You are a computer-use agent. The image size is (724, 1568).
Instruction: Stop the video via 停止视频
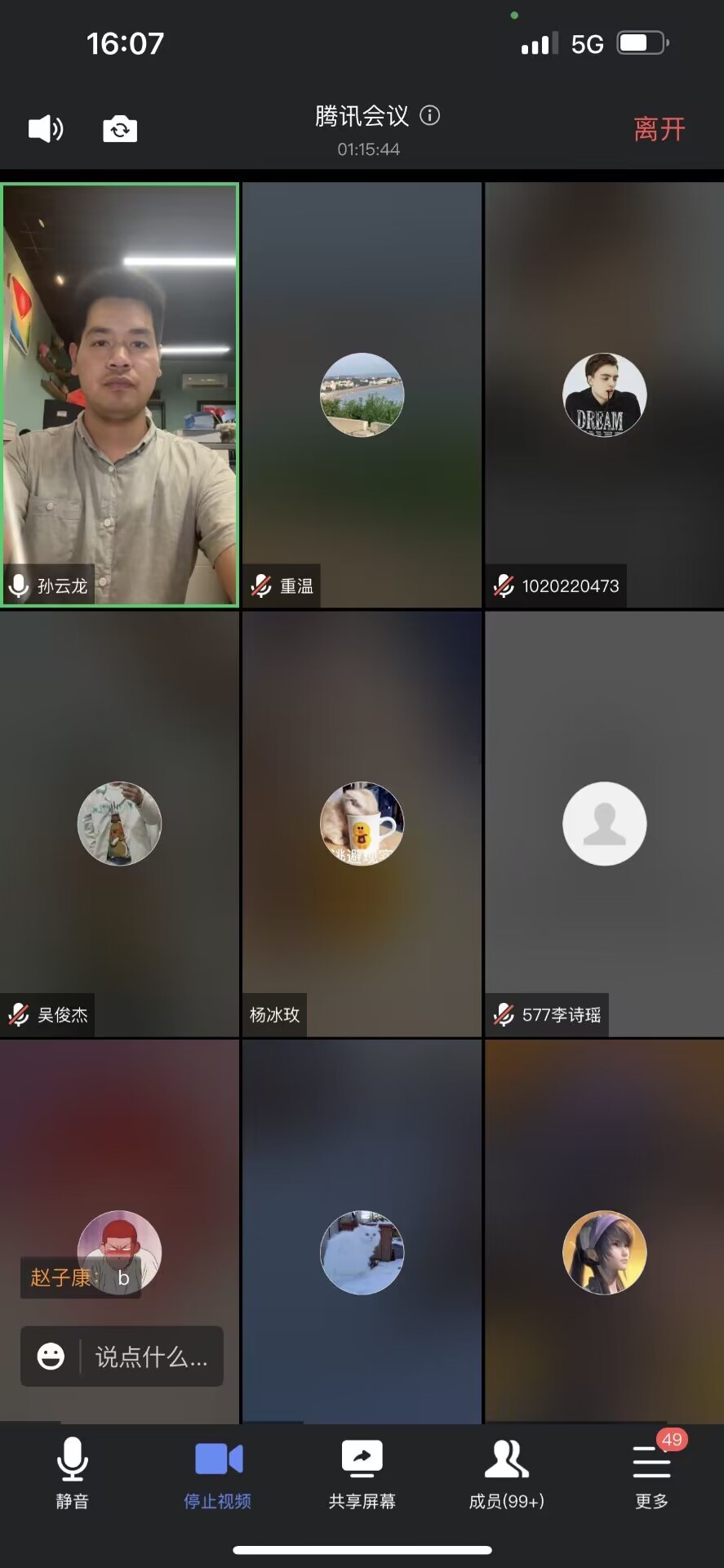pos(217,1474)
